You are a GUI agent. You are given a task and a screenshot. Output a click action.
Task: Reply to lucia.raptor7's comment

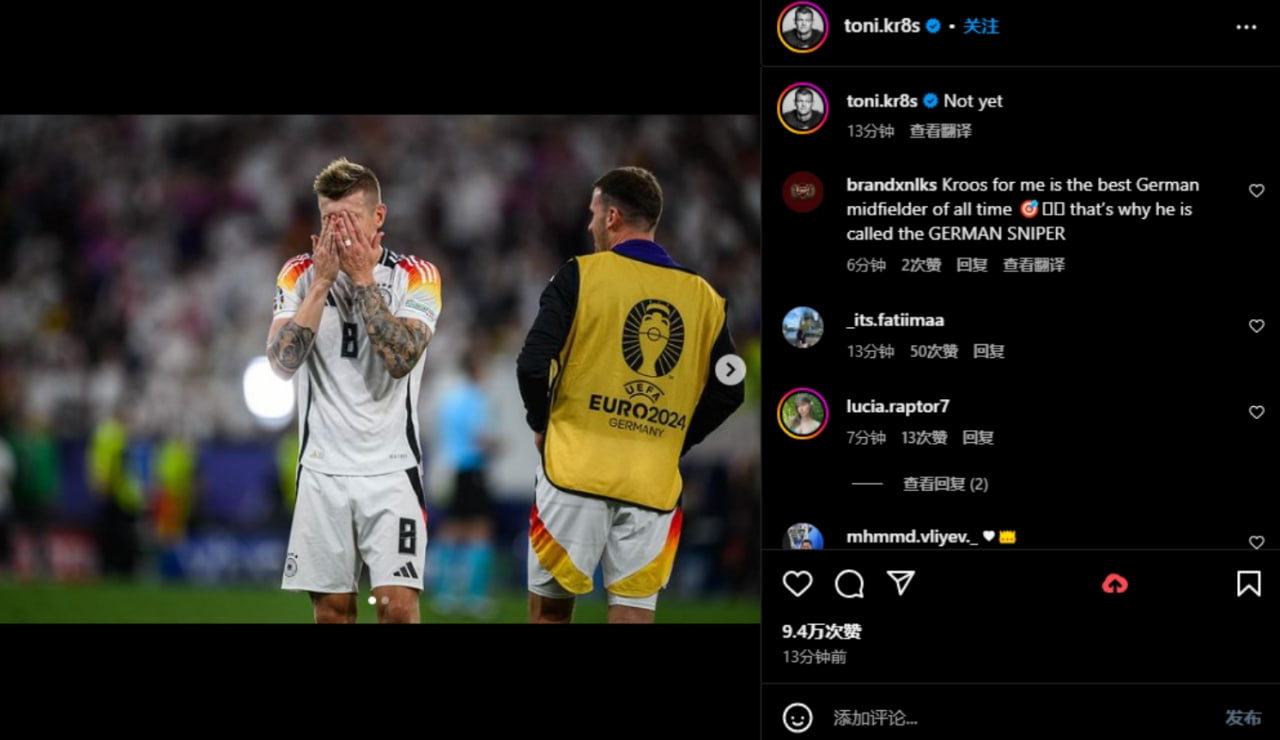pos(978,437)
